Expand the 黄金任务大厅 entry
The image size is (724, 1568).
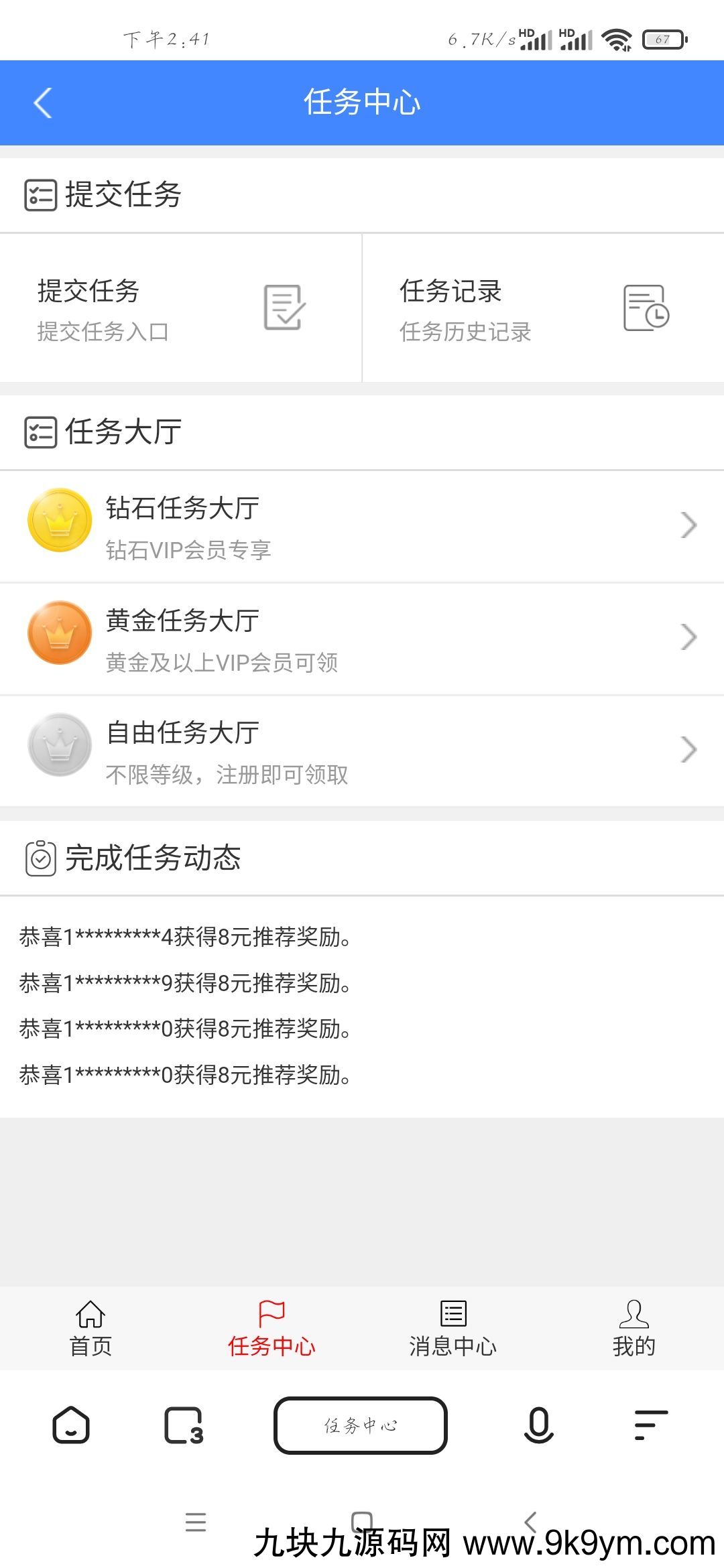(x=689, y=637)
